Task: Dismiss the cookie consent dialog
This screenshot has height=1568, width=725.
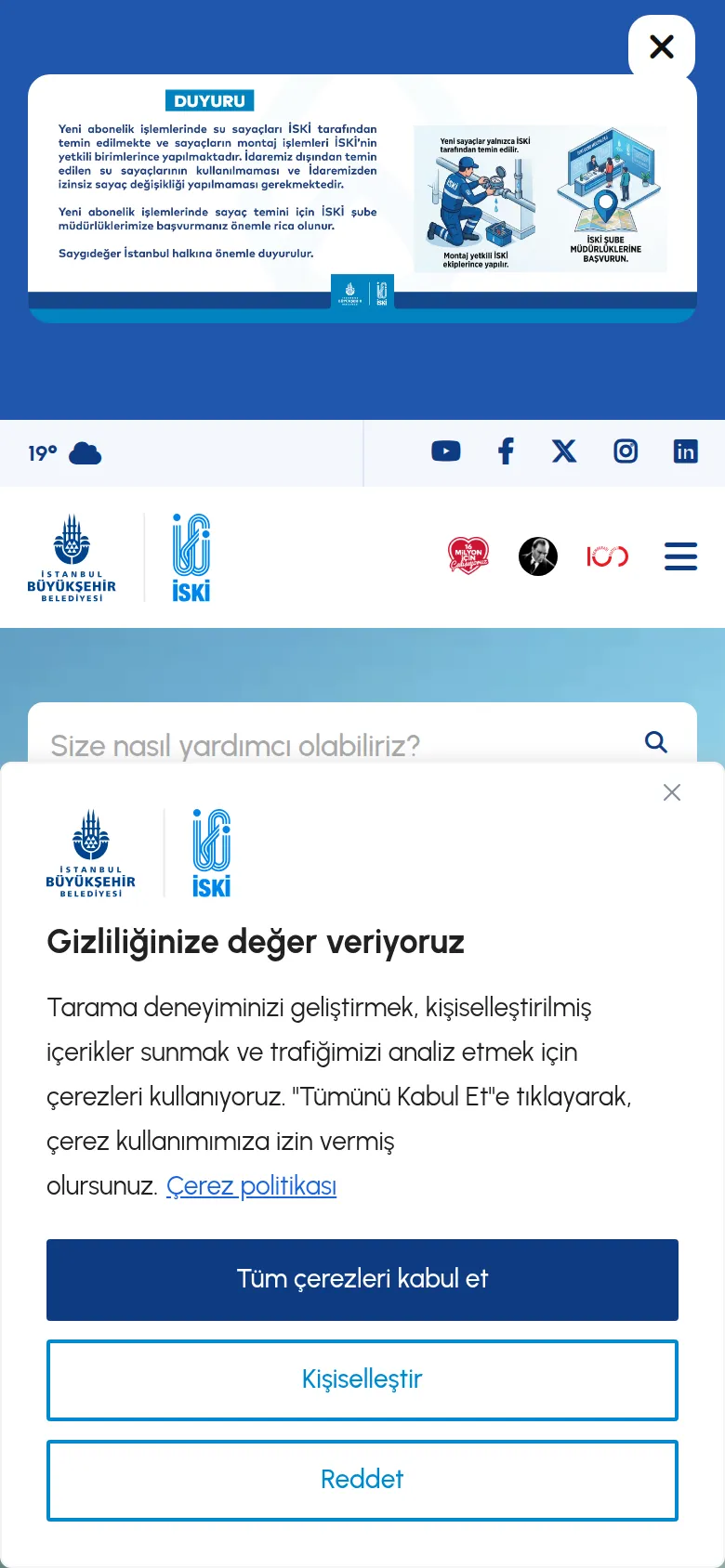Action: [672, 792]
